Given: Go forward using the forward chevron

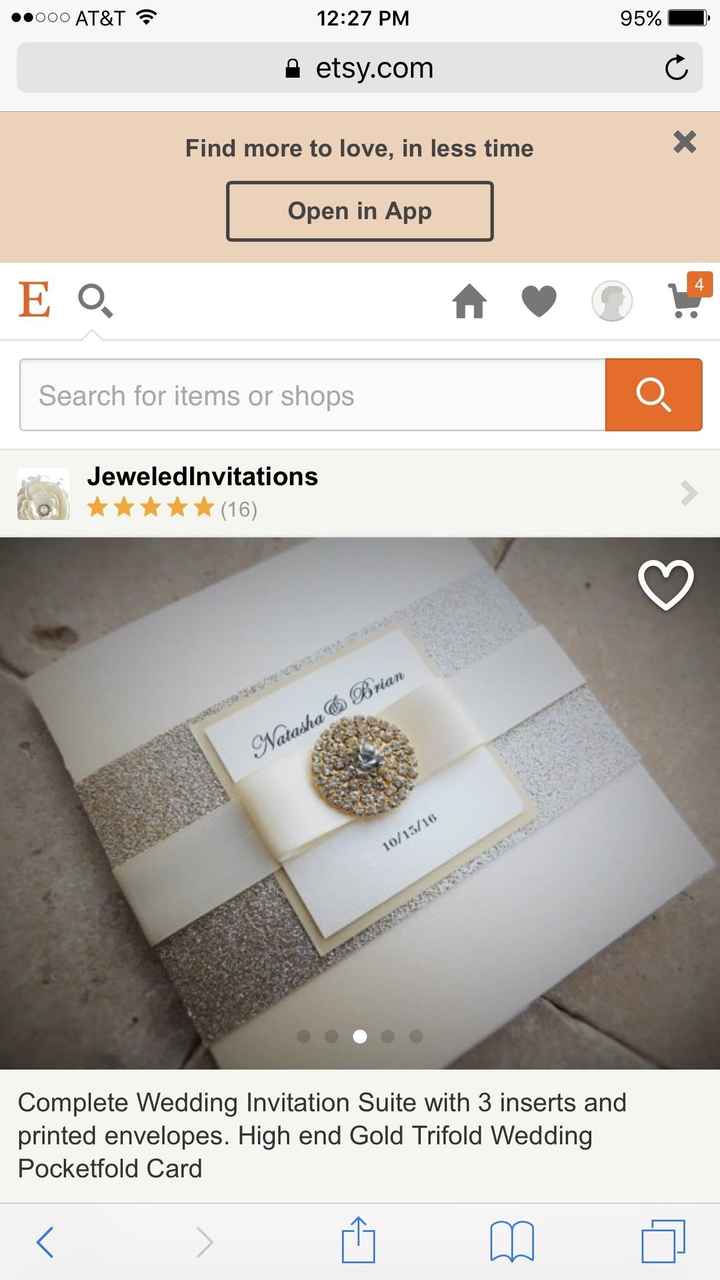Looking at the screenshot, I should [205, 1242].
